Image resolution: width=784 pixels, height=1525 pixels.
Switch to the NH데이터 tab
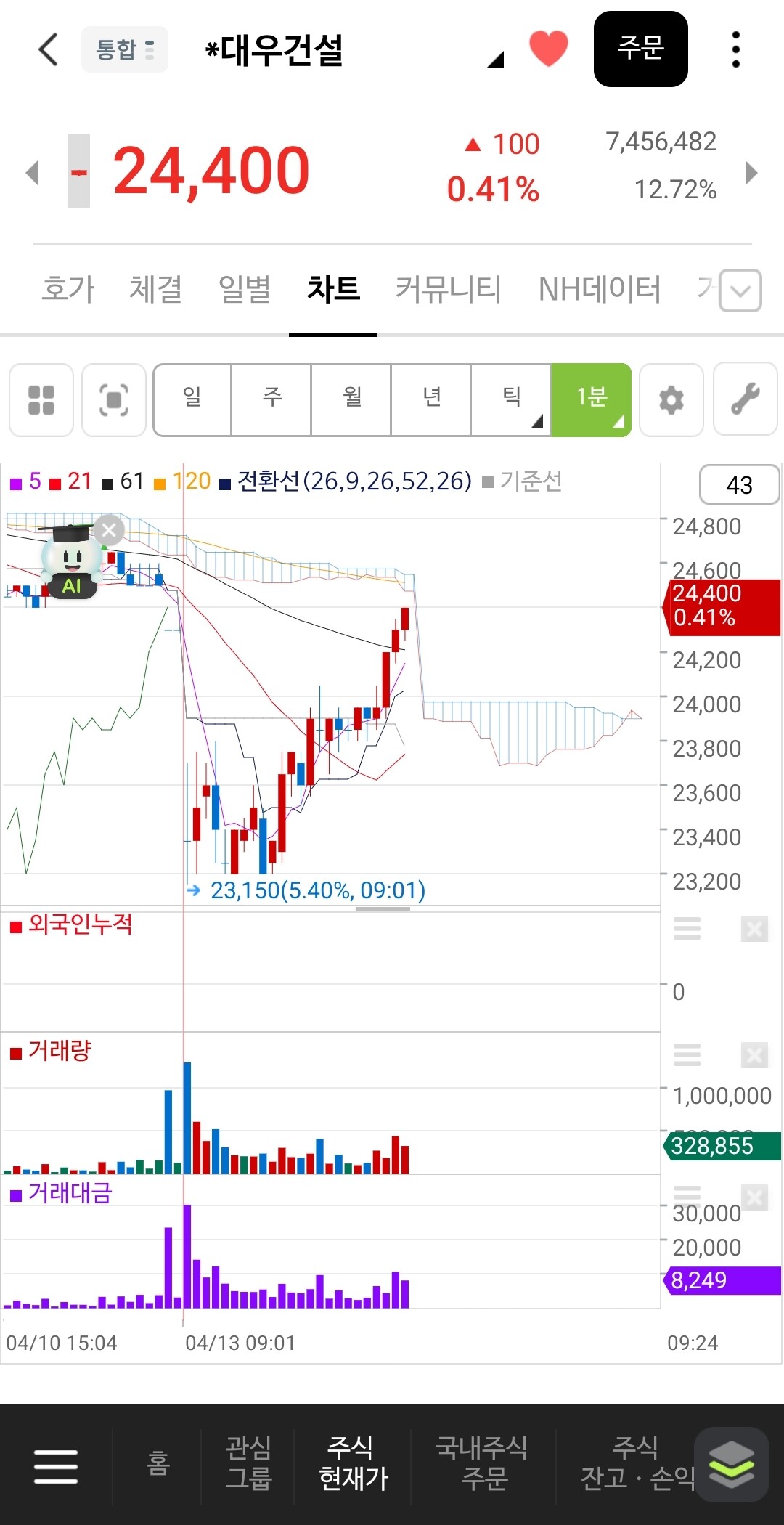pos(600,289)
